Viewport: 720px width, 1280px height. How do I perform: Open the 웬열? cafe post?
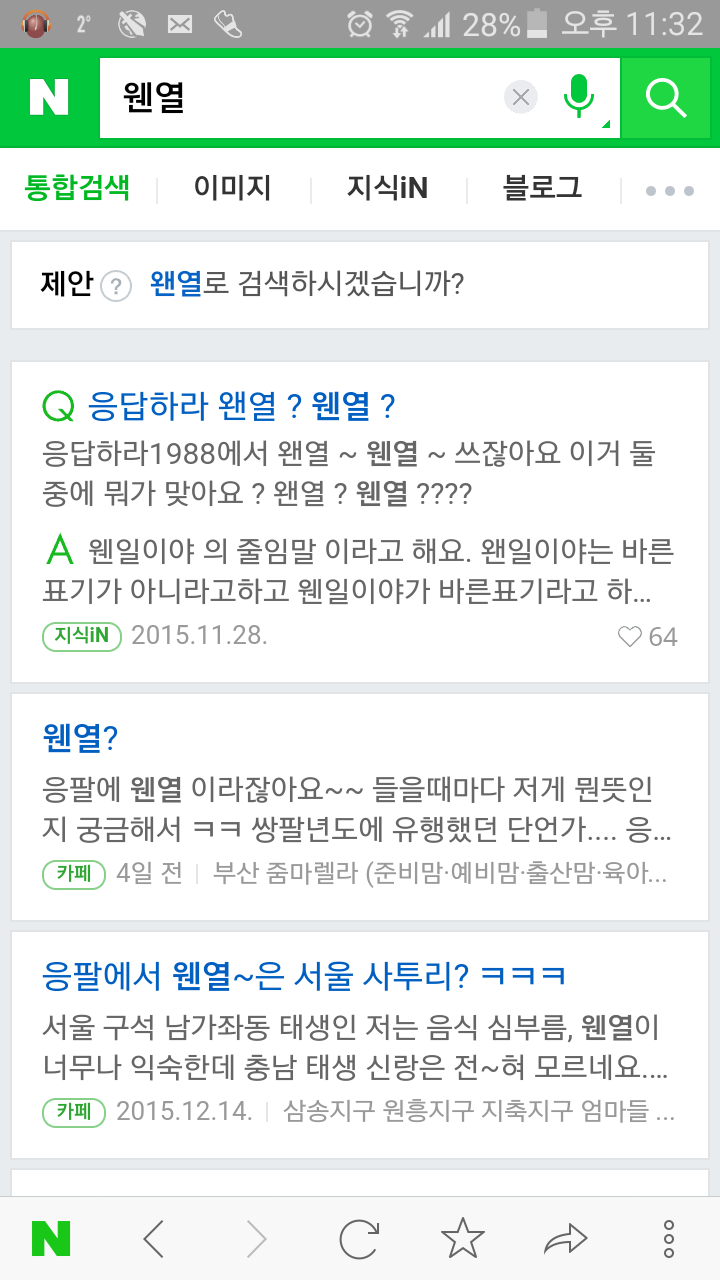coord(81,739)
